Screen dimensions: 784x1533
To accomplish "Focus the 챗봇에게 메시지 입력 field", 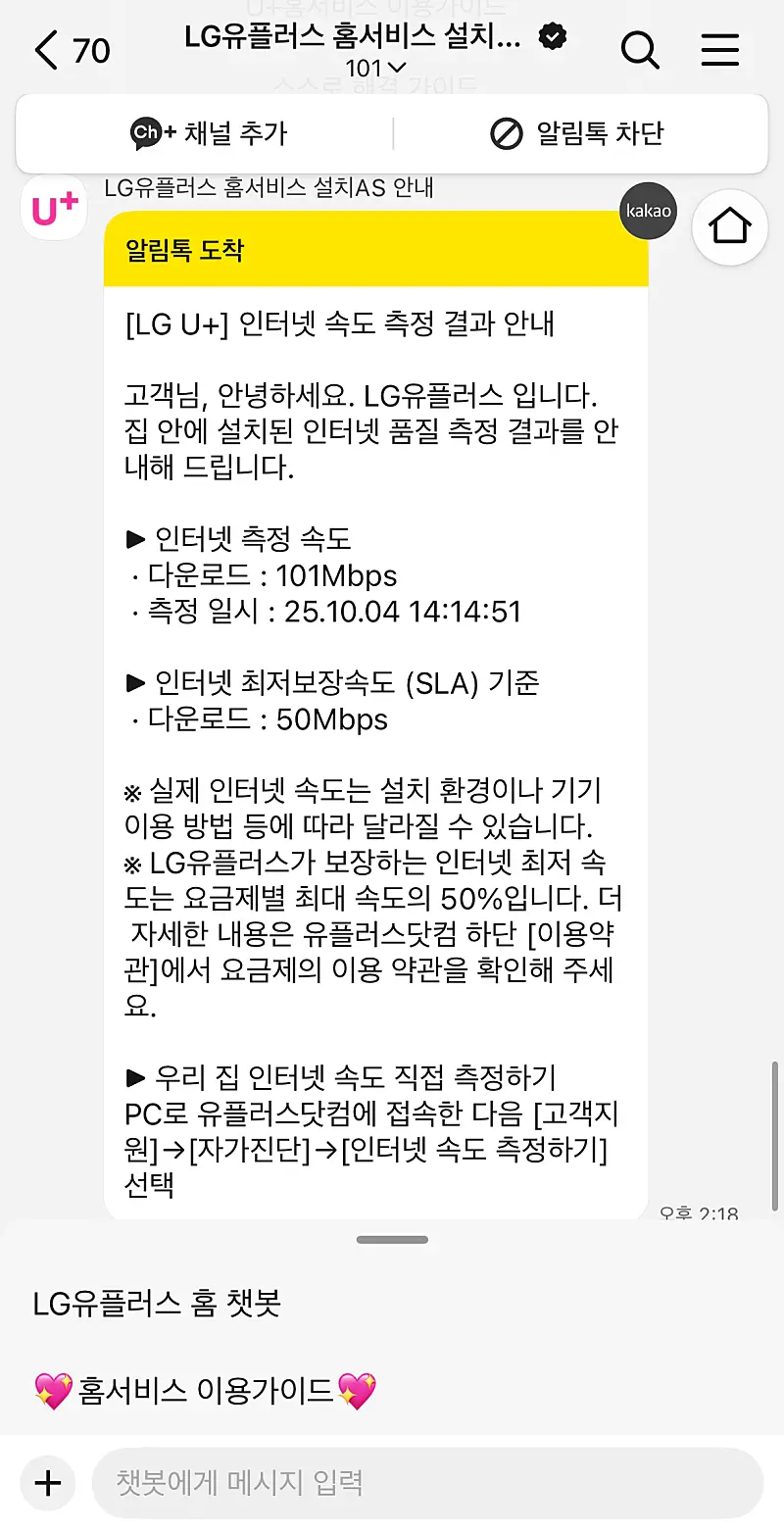I will [x=427, y=1482].
